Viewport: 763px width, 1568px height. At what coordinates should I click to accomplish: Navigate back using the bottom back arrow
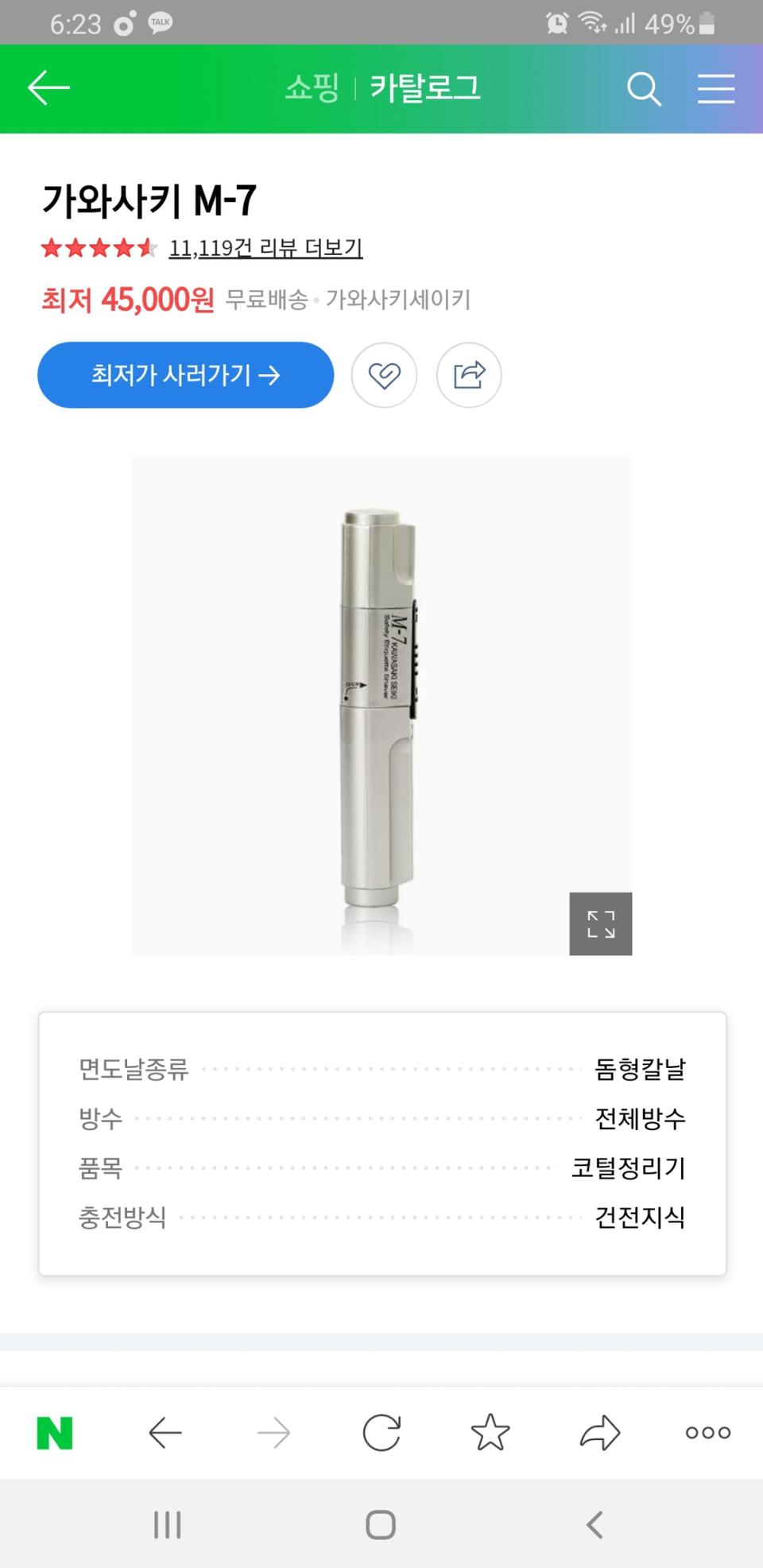click(165, 1433)
